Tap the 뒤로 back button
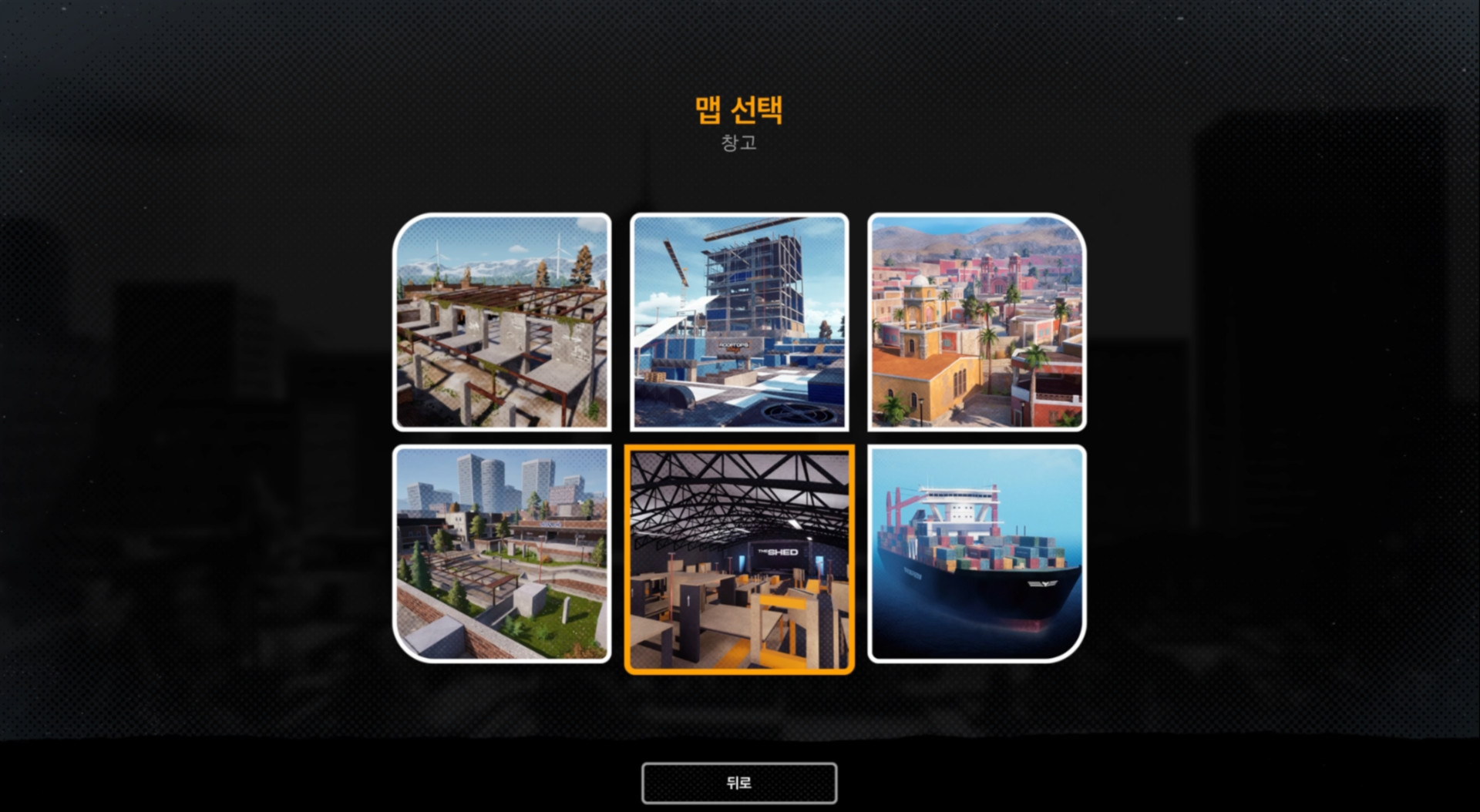Image resolution: width=1480 pixels, height=812 pixels. click(738, 783)
